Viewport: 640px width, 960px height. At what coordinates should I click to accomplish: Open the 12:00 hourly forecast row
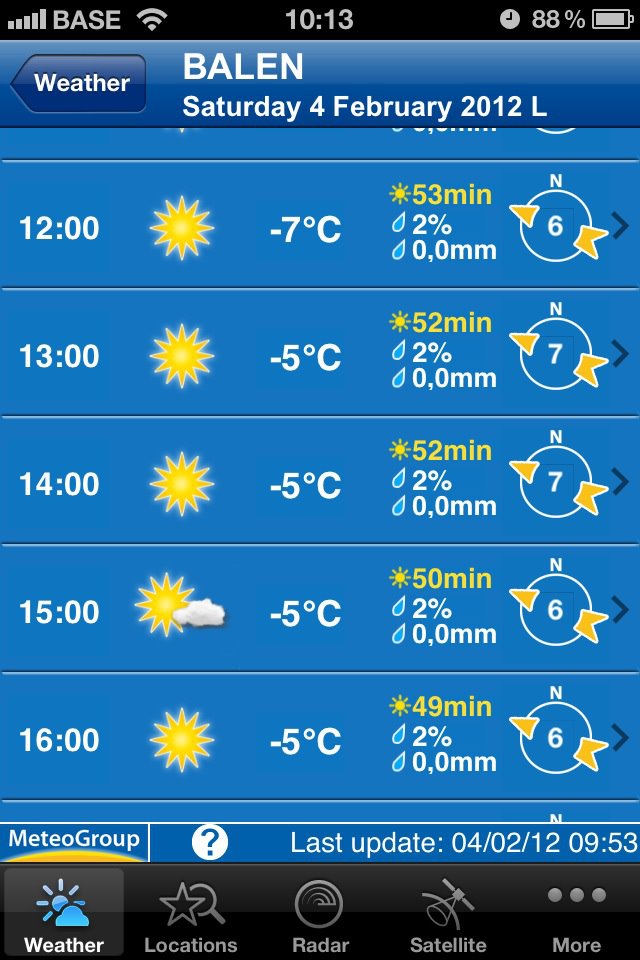[x=320, y=226]
